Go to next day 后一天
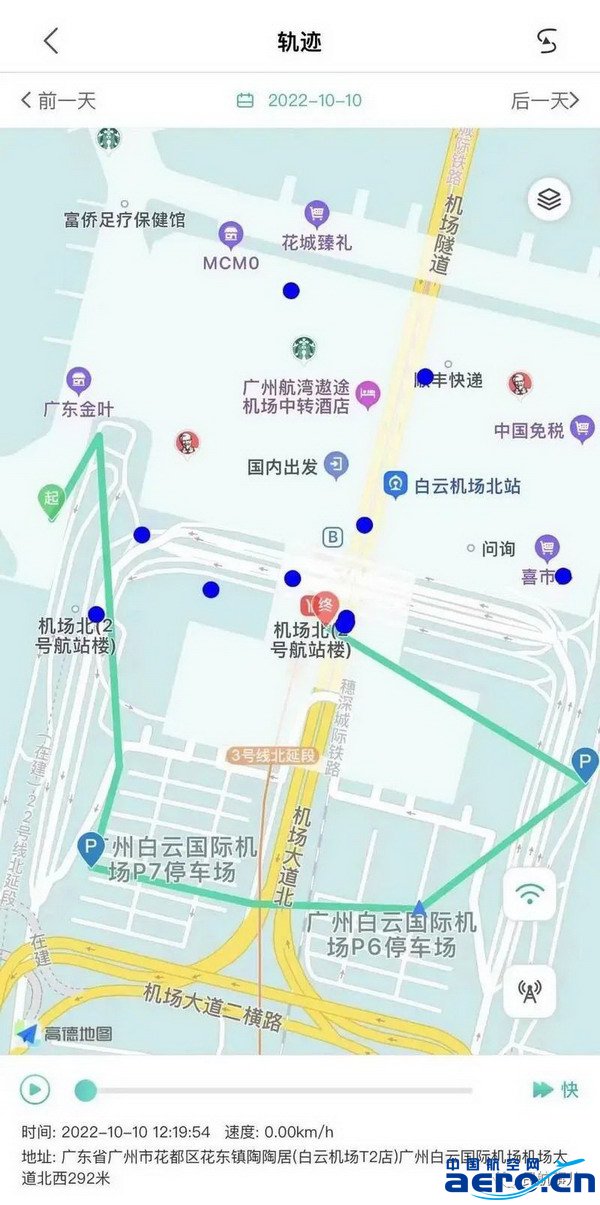Viewport: 600px width, 1205px height. coord(545,100)
